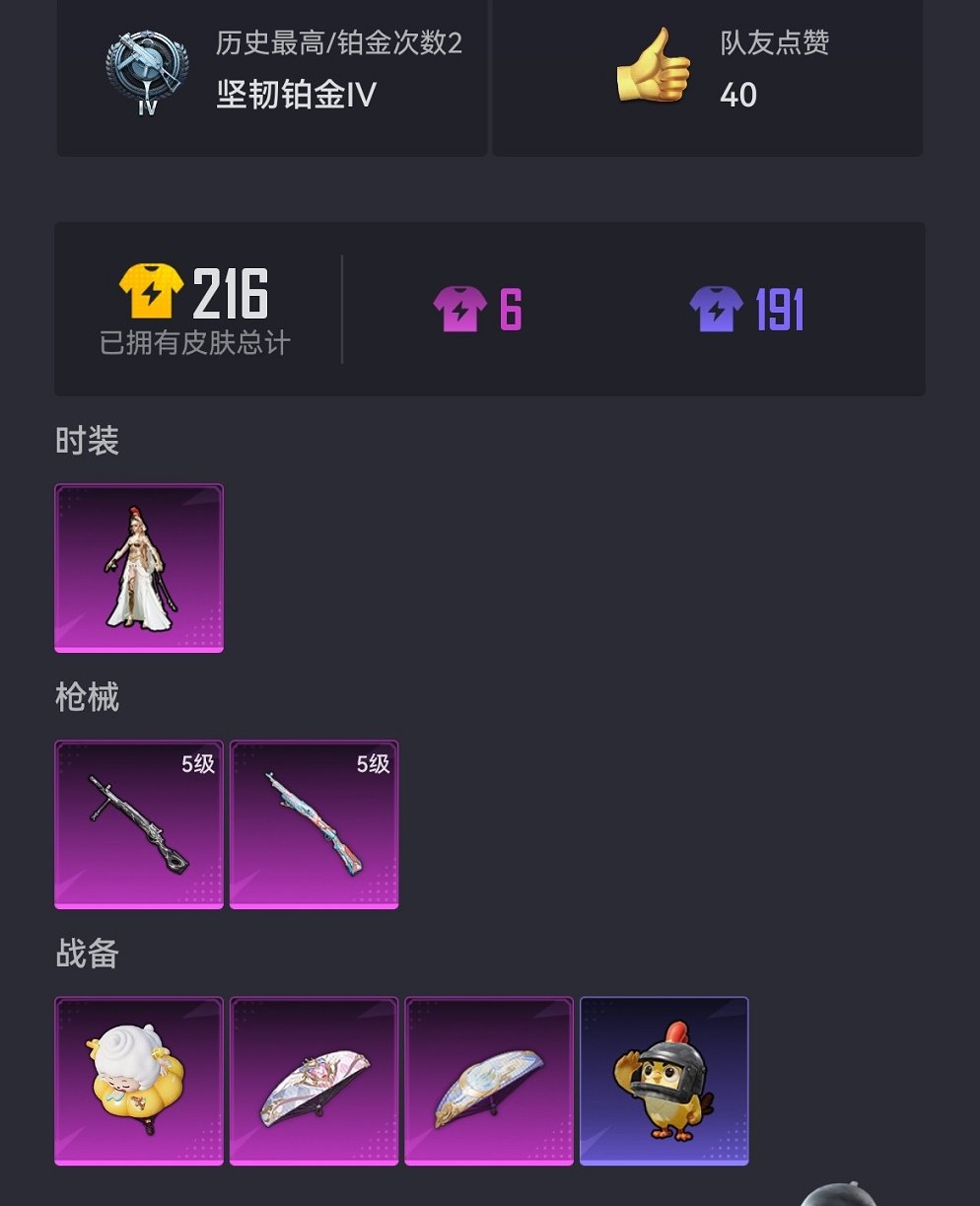Select the level-5 shotgun skin icon
This screenshot has height=1206, width=980.
coord(314,824)
